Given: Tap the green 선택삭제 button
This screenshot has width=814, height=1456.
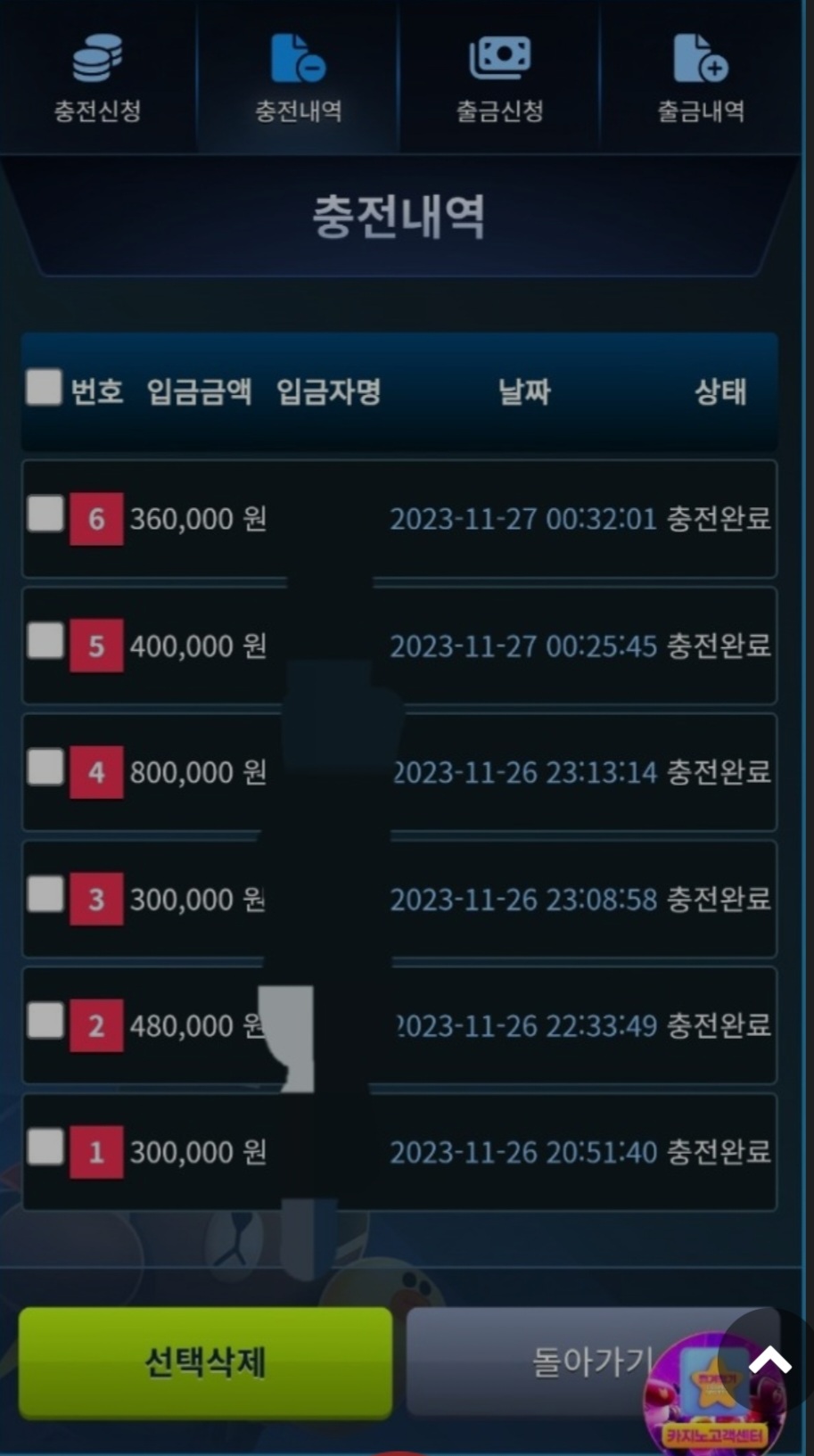Looking at the screenshot, I should pos(205,1362).
